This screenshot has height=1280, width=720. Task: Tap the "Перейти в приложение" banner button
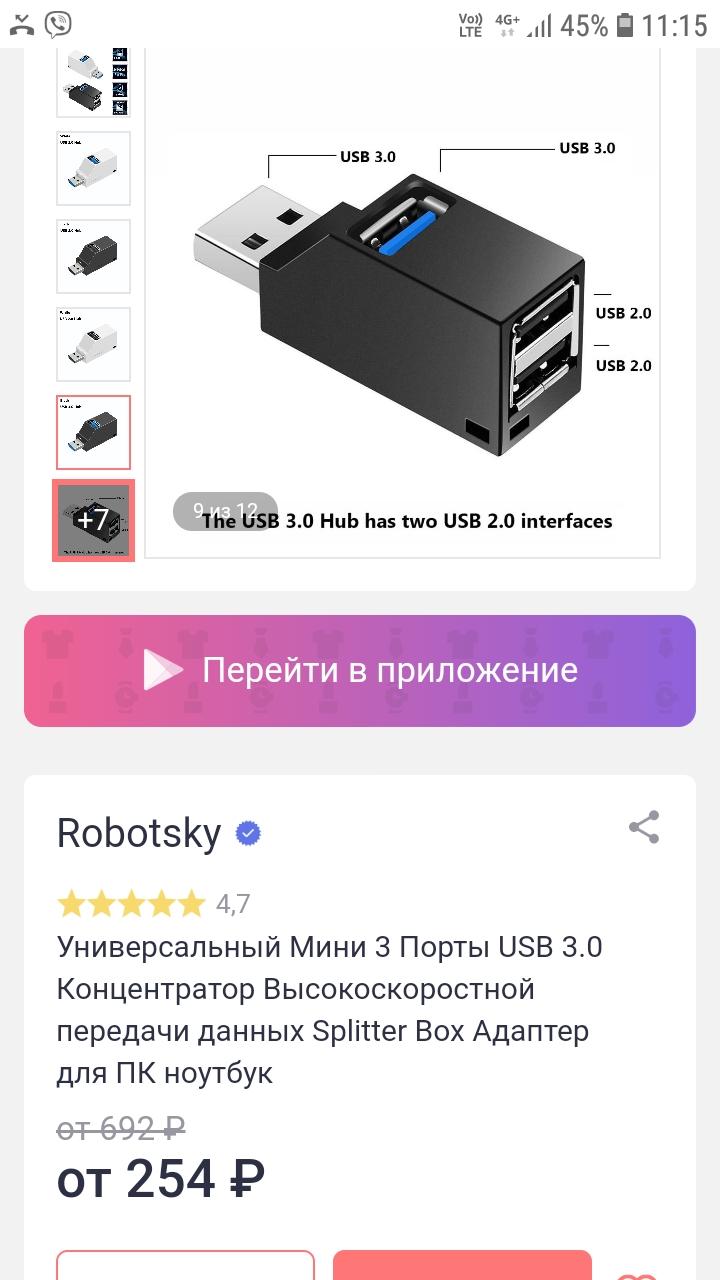(x=360, y=670)
